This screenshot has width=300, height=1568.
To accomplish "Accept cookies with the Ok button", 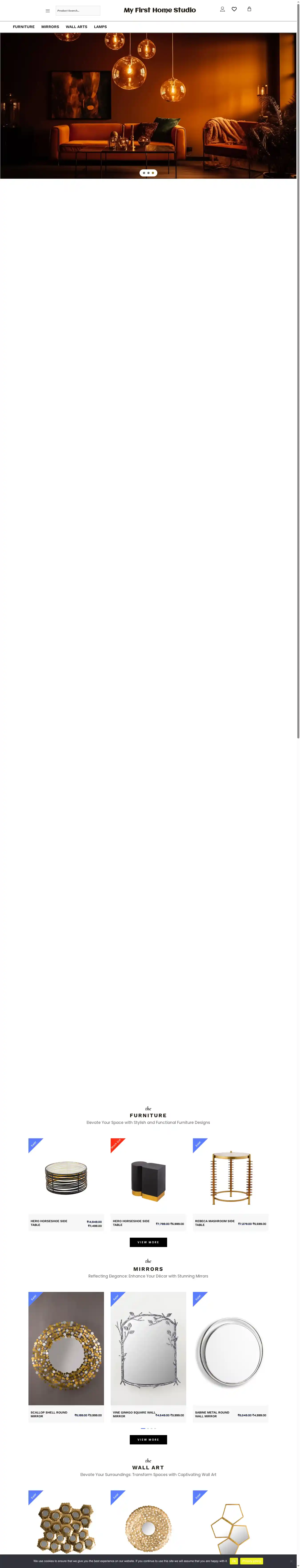I will [234, 1561].
